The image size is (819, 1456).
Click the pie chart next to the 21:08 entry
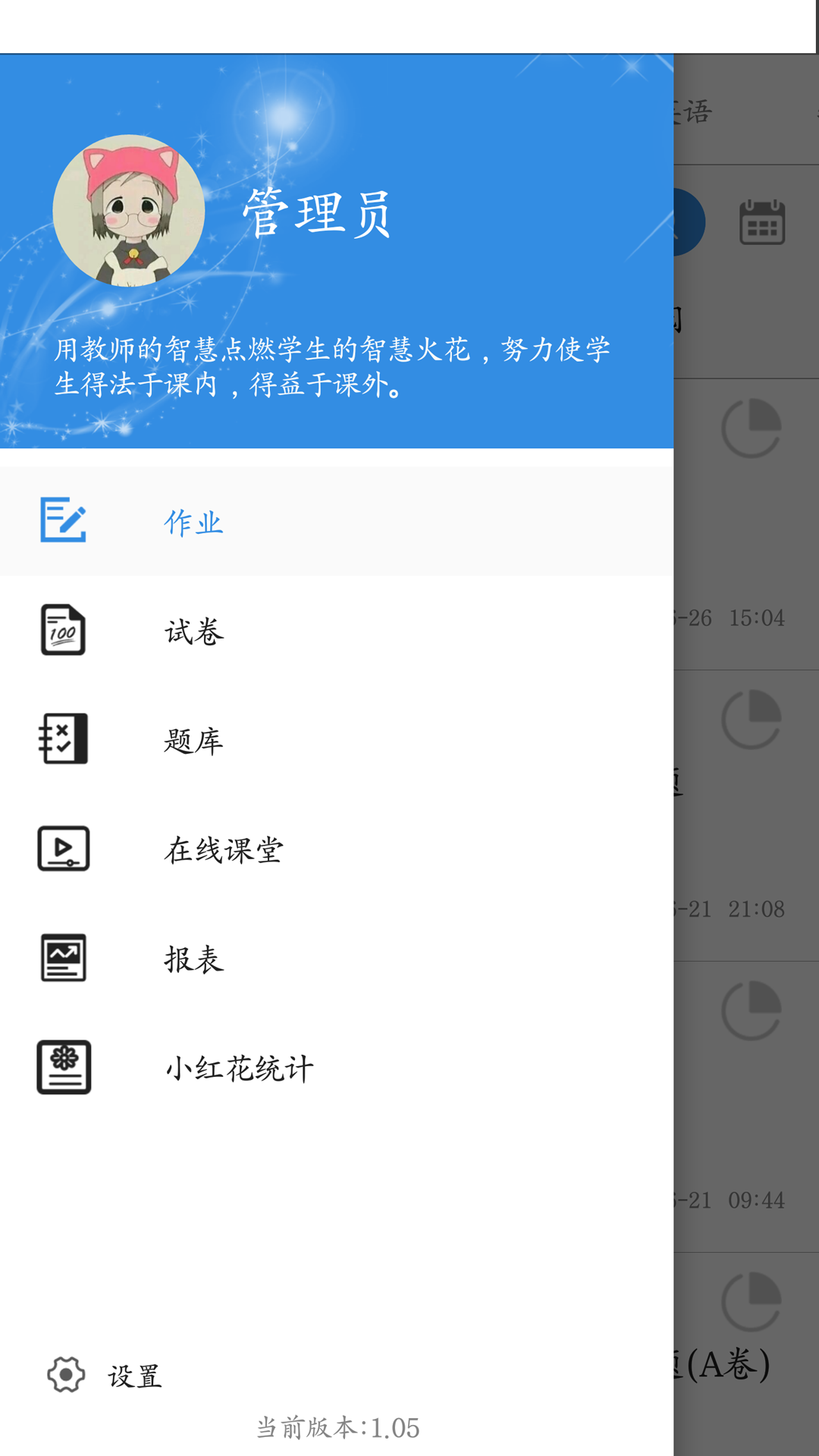point(752,718)
